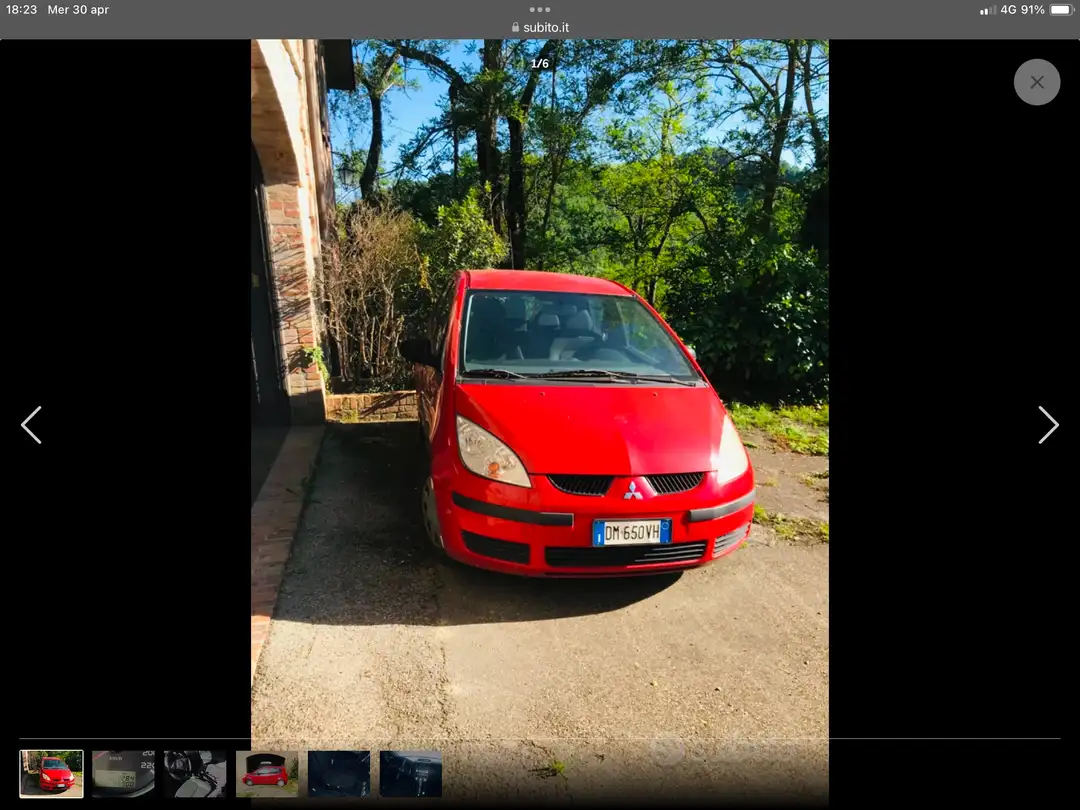Tap the subito.it address bar
Screen dimensions: 1080x810
pos(540,28)
